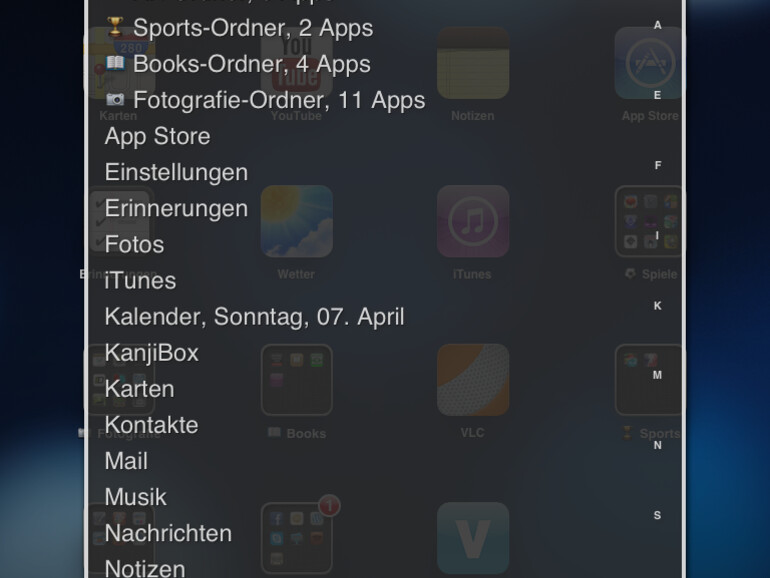This screenshot has height=578, width=770.
Task: Select Books-Ordner, 4 Apps
Action: tap(251, 64)
